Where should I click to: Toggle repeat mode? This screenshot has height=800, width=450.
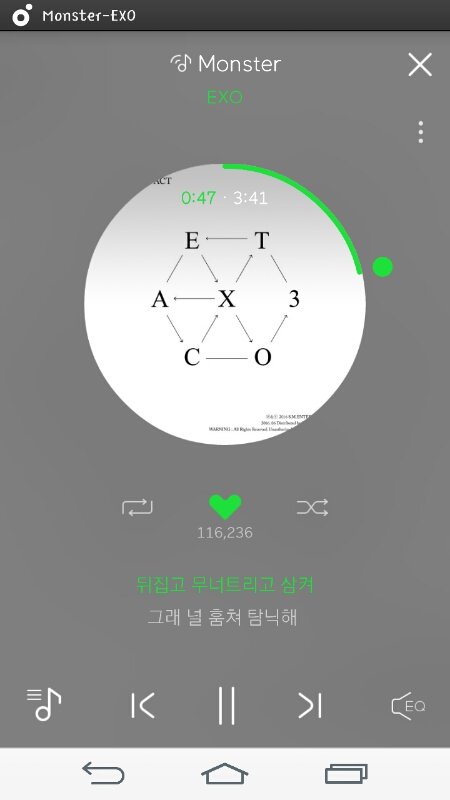coord(137,507)
